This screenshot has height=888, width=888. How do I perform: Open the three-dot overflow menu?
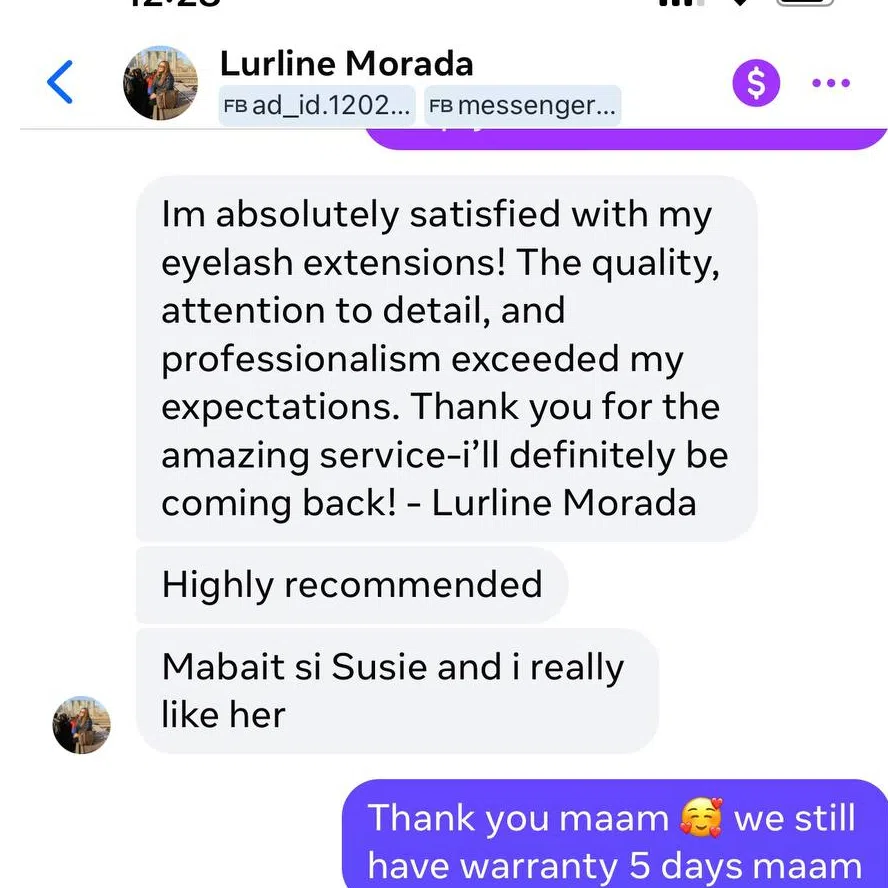(x=830, y=83)
